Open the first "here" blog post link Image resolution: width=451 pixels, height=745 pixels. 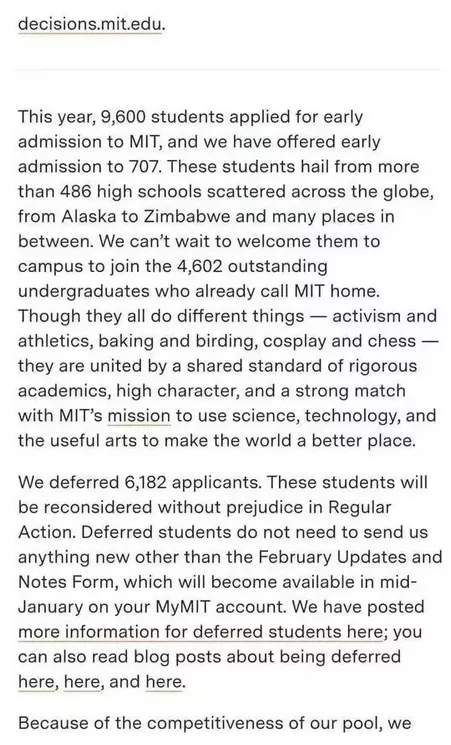37,682
